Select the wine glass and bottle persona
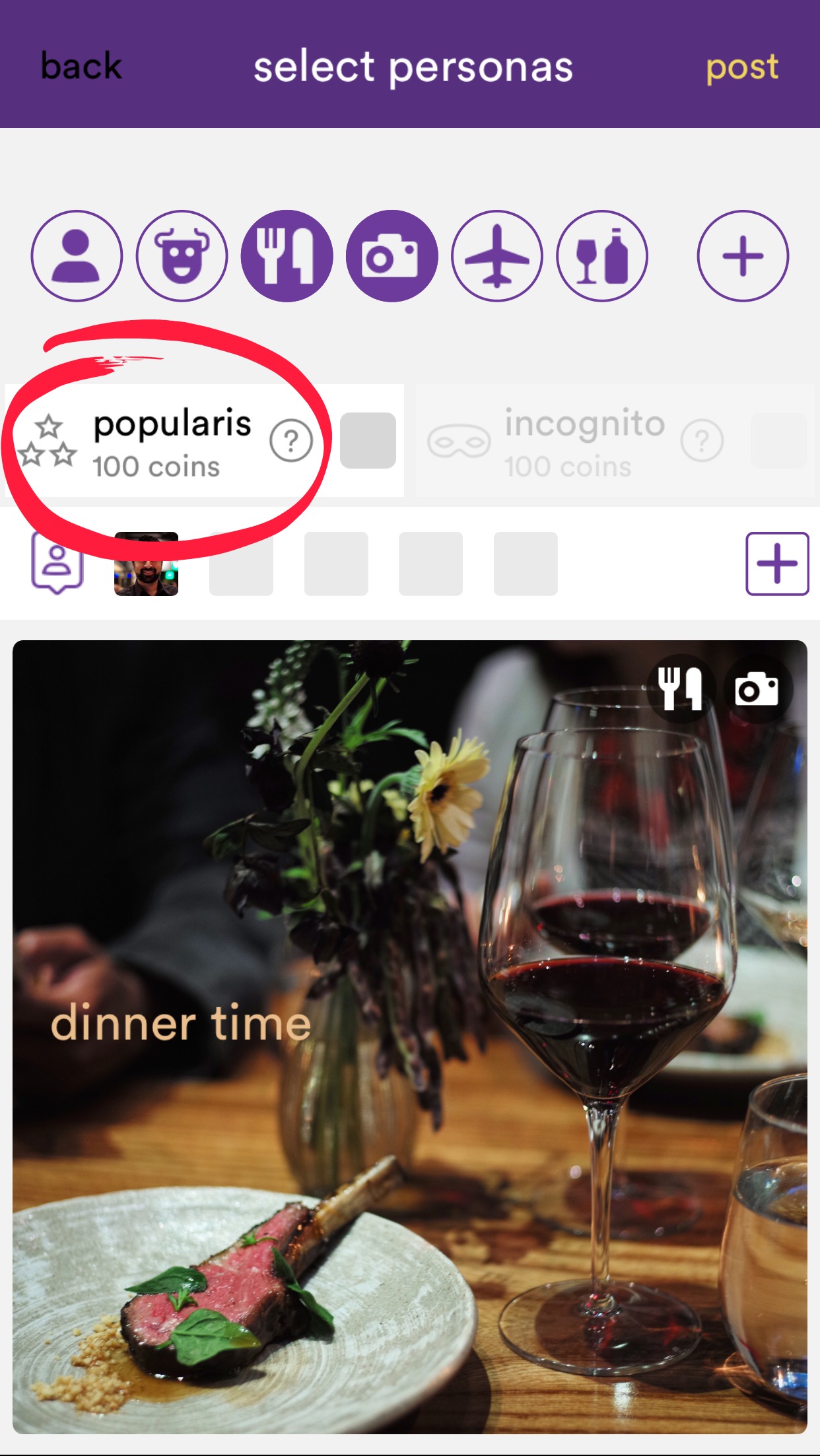The image size is (820, 1456). pos(601,256)
